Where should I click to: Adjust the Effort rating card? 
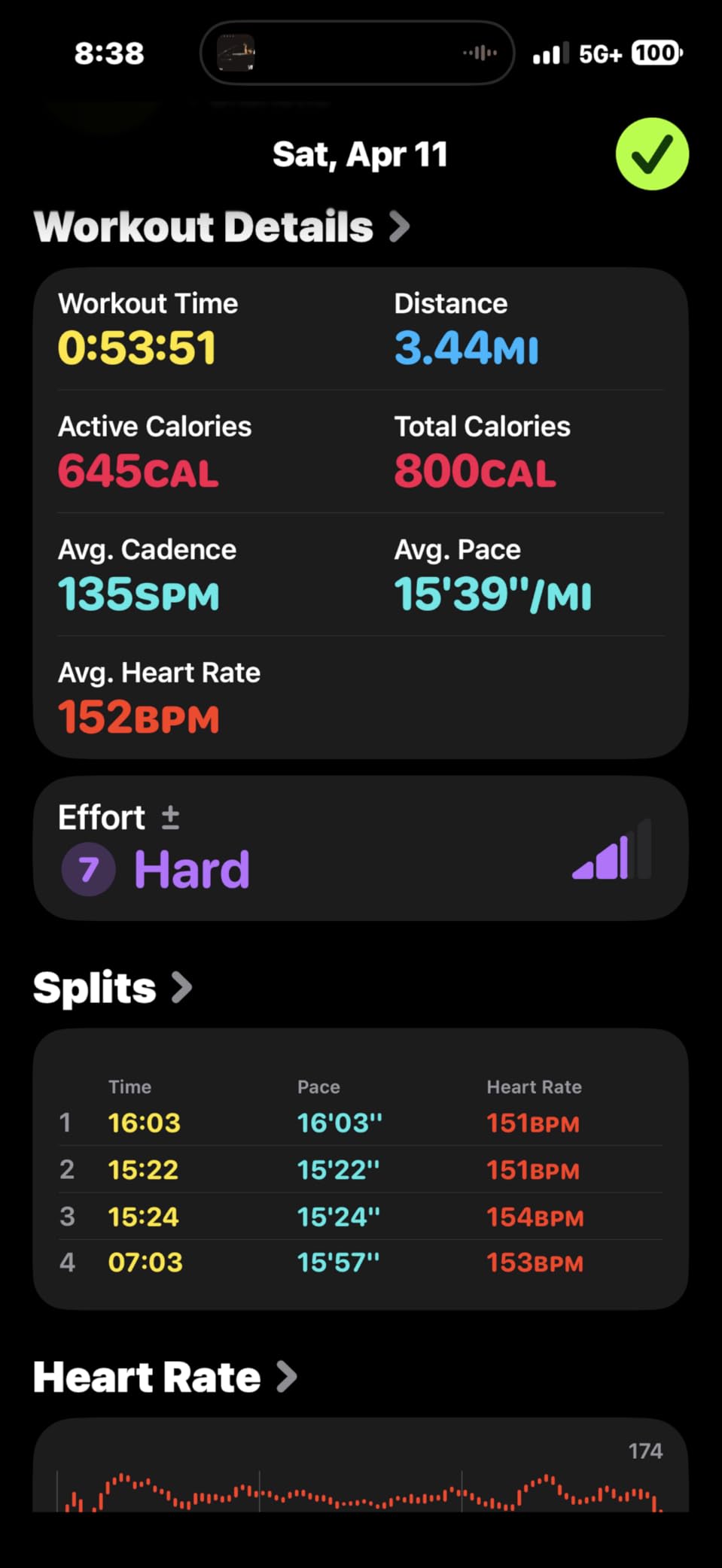click(361, 848)
